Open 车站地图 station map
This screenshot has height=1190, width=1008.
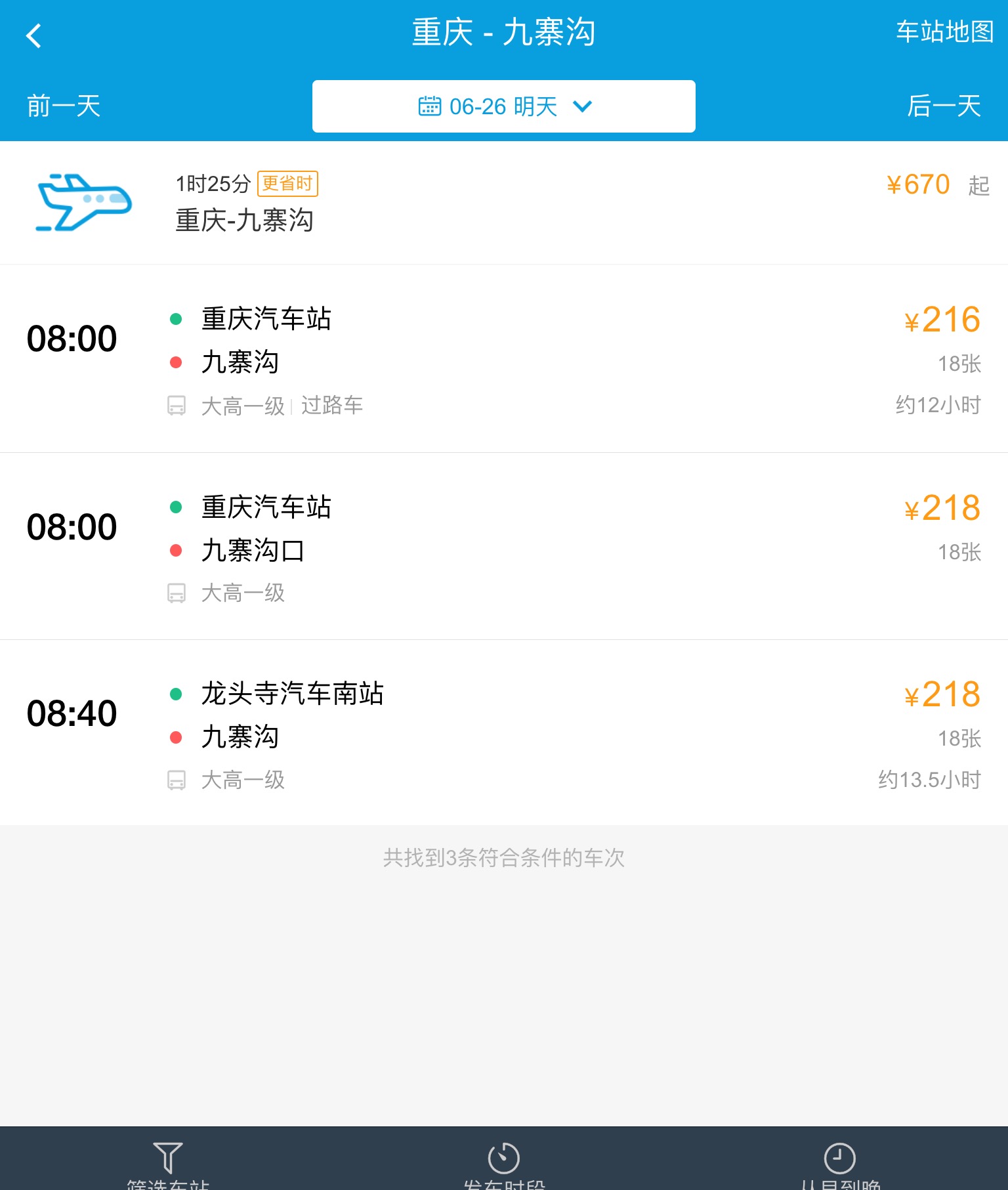point(944,32)
